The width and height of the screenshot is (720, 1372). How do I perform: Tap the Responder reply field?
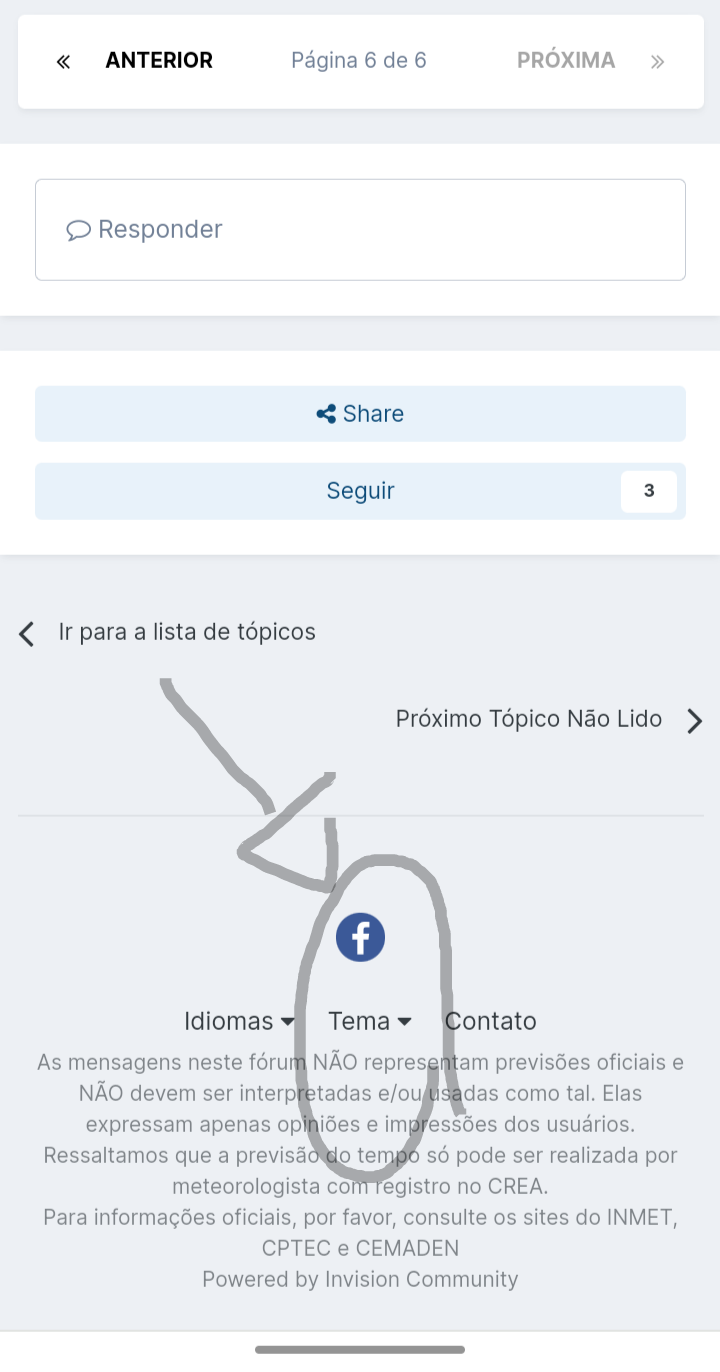coord(360,230)
